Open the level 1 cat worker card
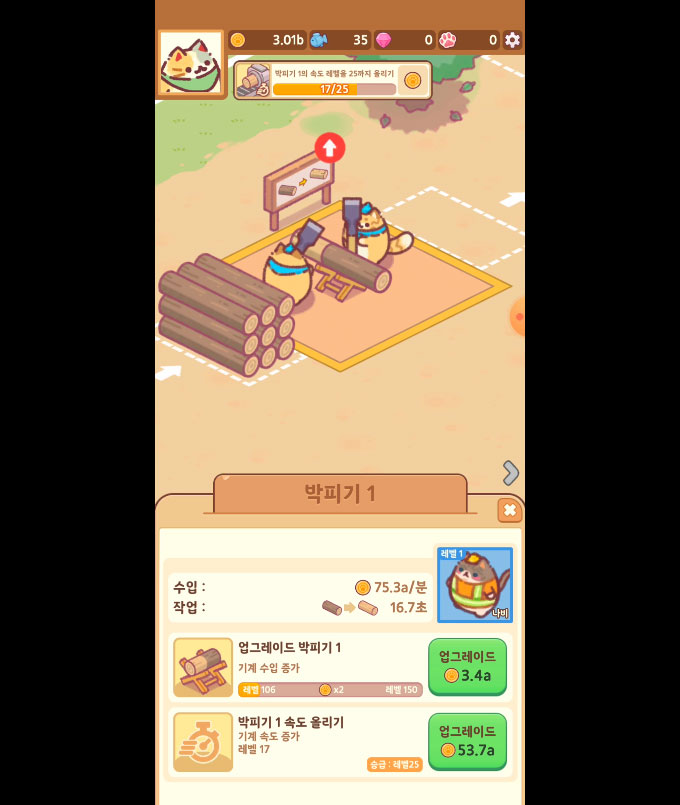680x805 pixels. tap(474, 584)
